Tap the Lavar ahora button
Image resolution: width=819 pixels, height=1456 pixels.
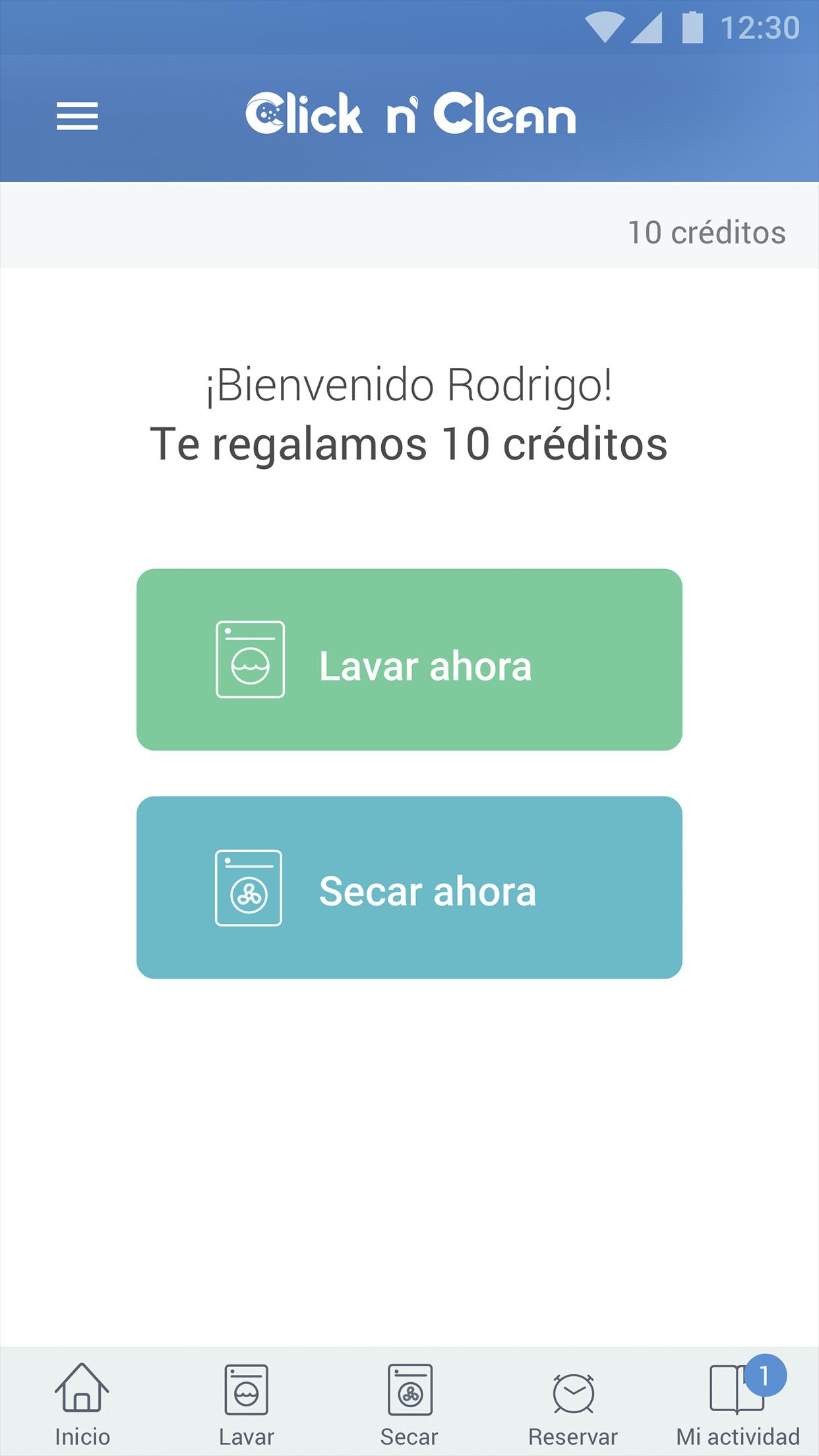tap(409, 659)
